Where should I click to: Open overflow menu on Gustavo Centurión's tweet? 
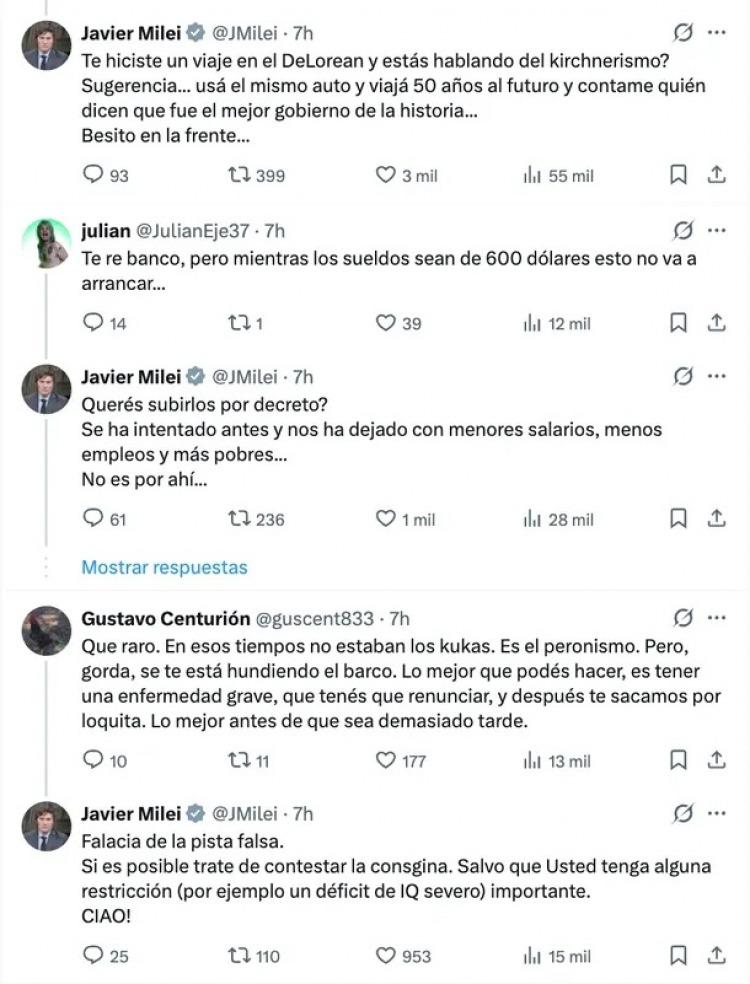pos(716,617)
